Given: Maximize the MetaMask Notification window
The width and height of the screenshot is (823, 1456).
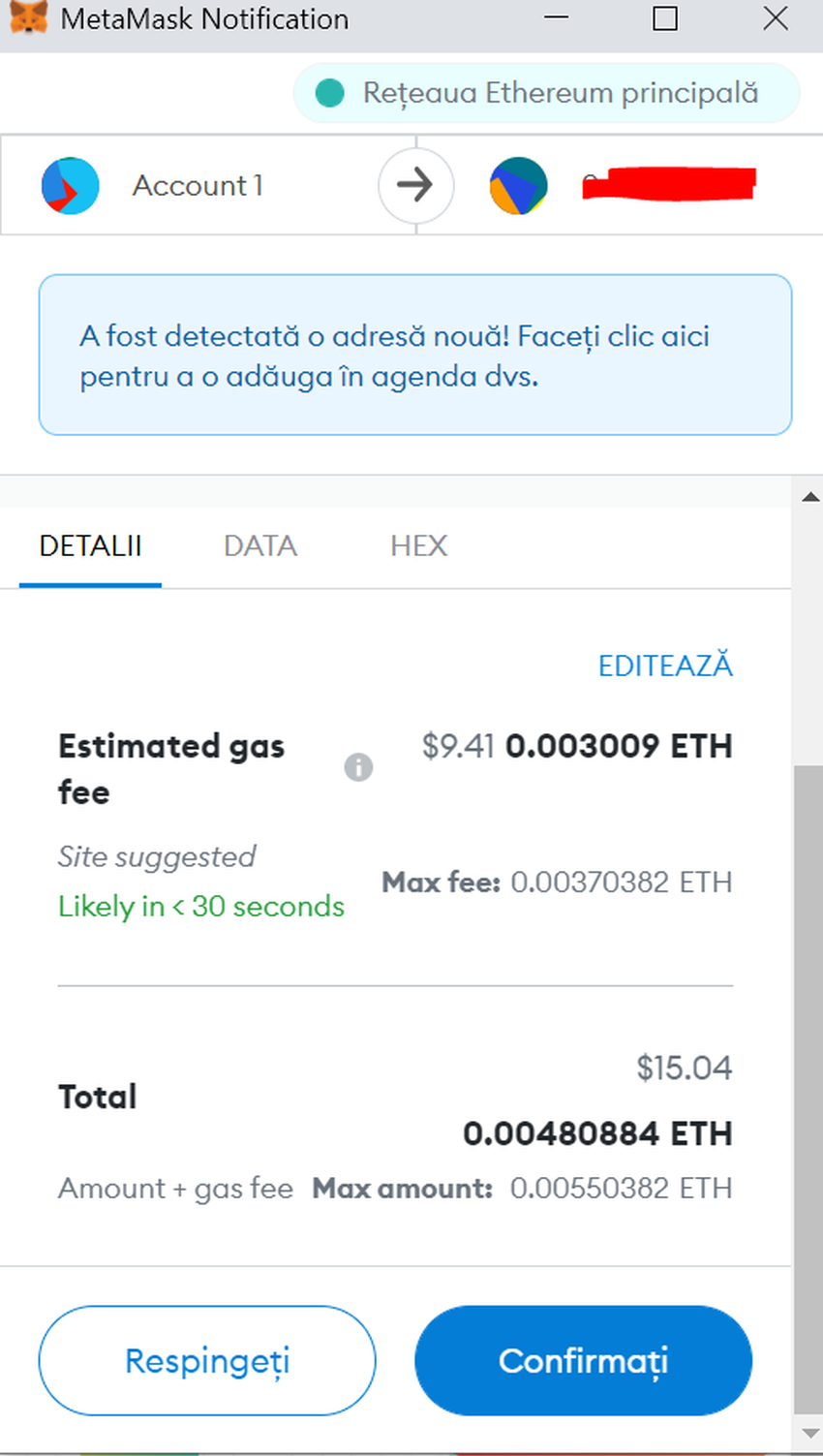Looking at the screenshot, I should tap(665, 18).
